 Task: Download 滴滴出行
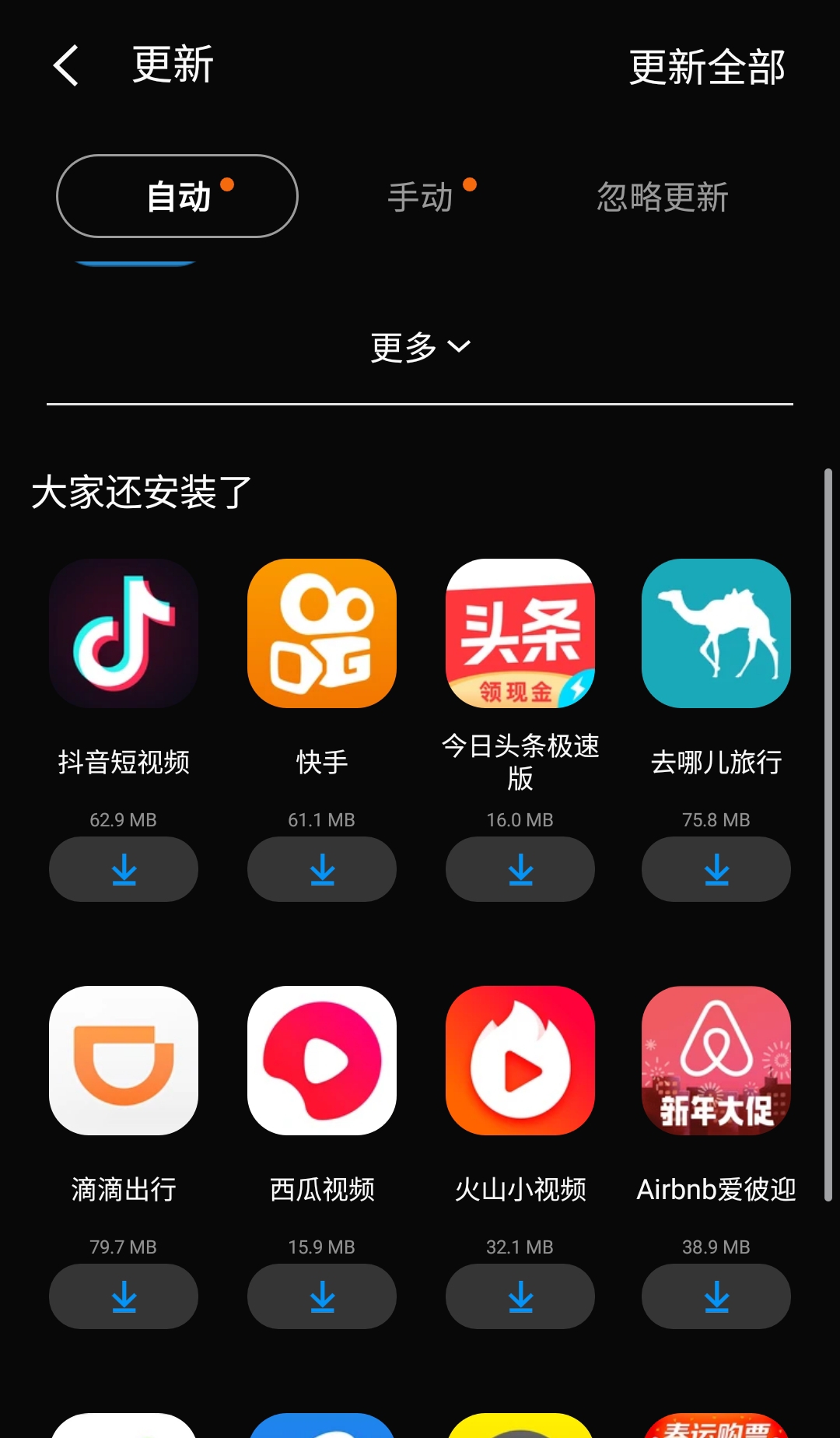pos(124,1296)
